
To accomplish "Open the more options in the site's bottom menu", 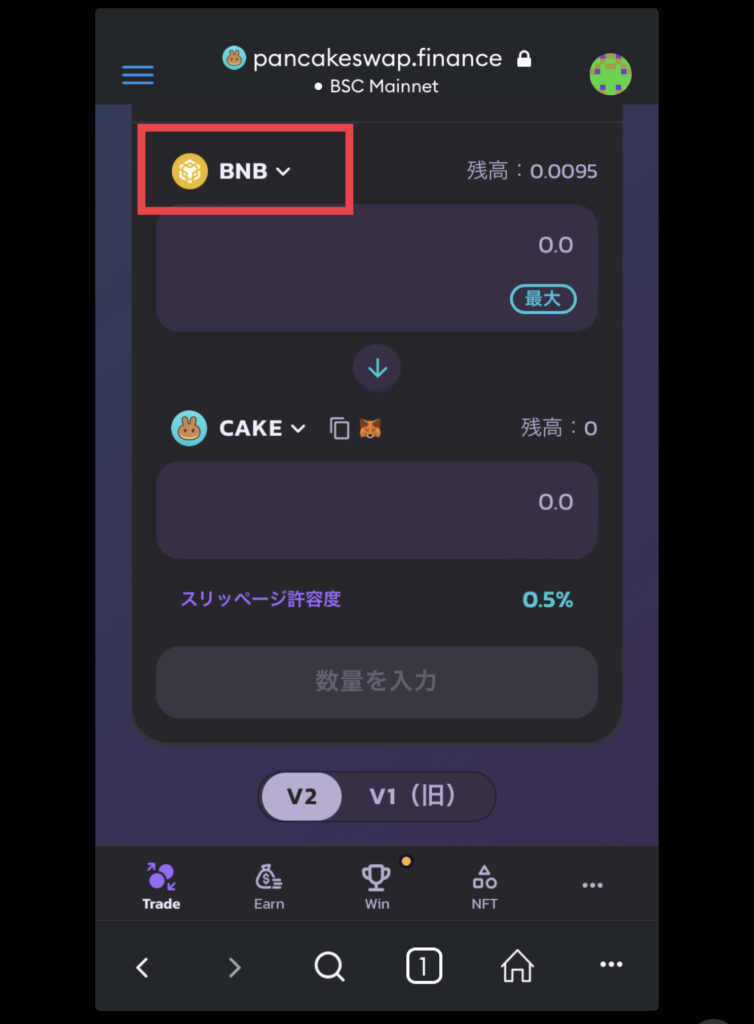I will point(592,885).
